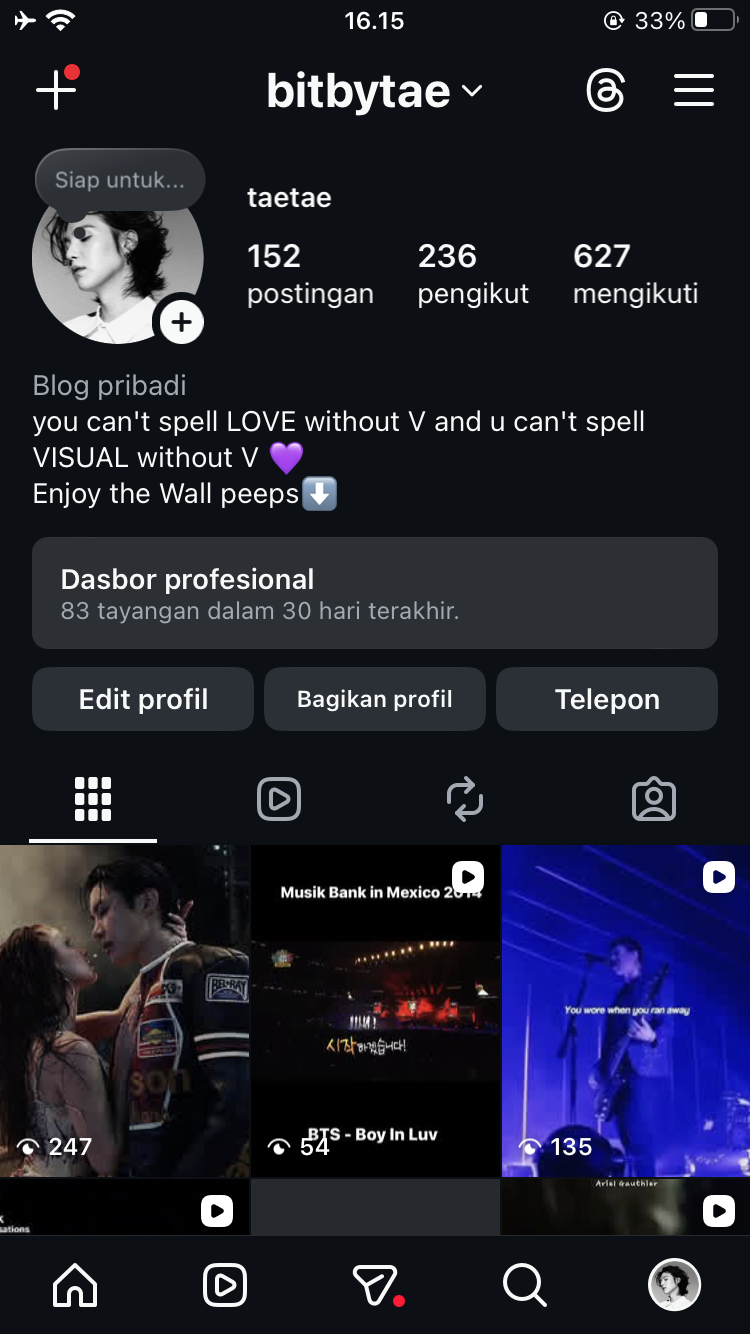Open the blue concert video with 135 views
This screenshot has height=1334, width=750.
(x=625, y=1010)
